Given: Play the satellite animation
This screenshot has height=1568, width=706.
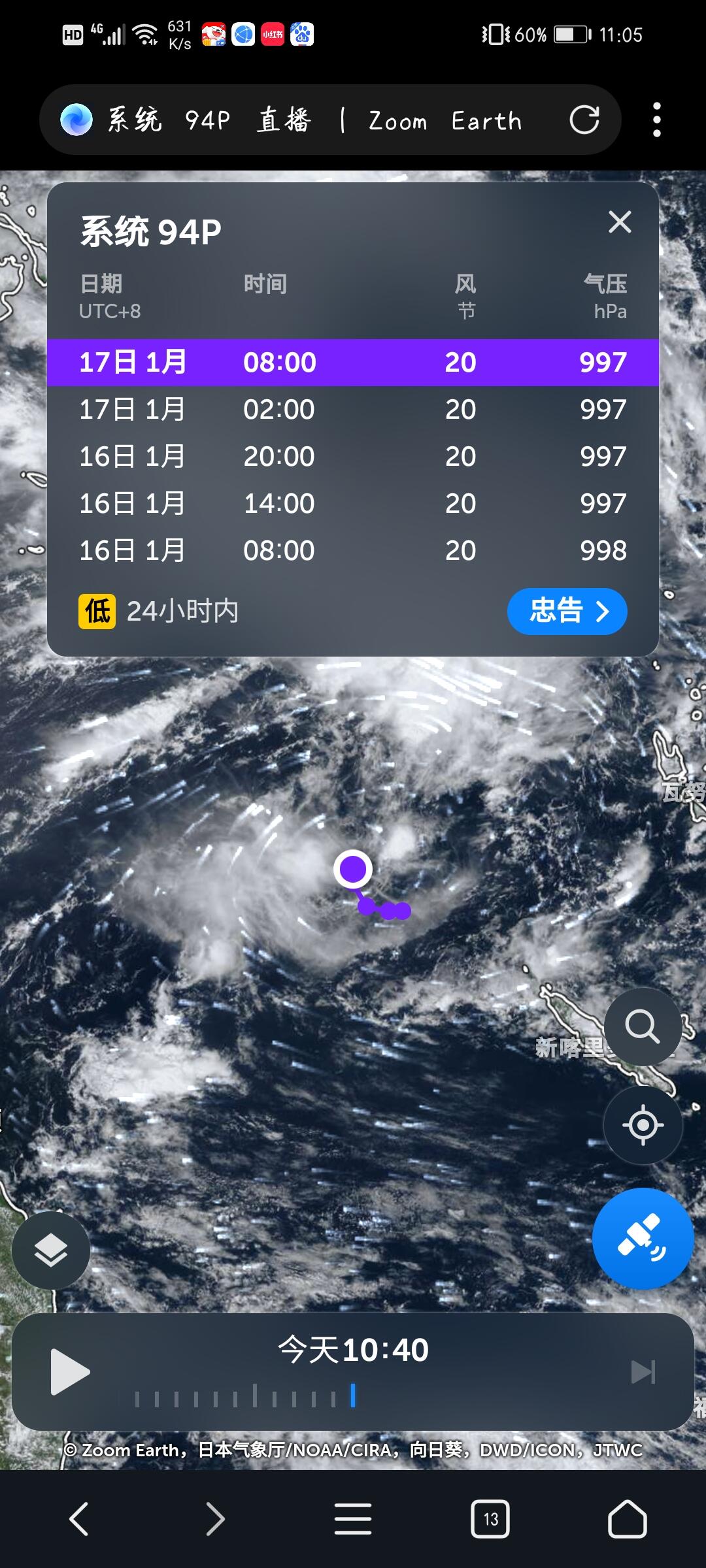Looking at the screenshot, I should pos(69,1372).
